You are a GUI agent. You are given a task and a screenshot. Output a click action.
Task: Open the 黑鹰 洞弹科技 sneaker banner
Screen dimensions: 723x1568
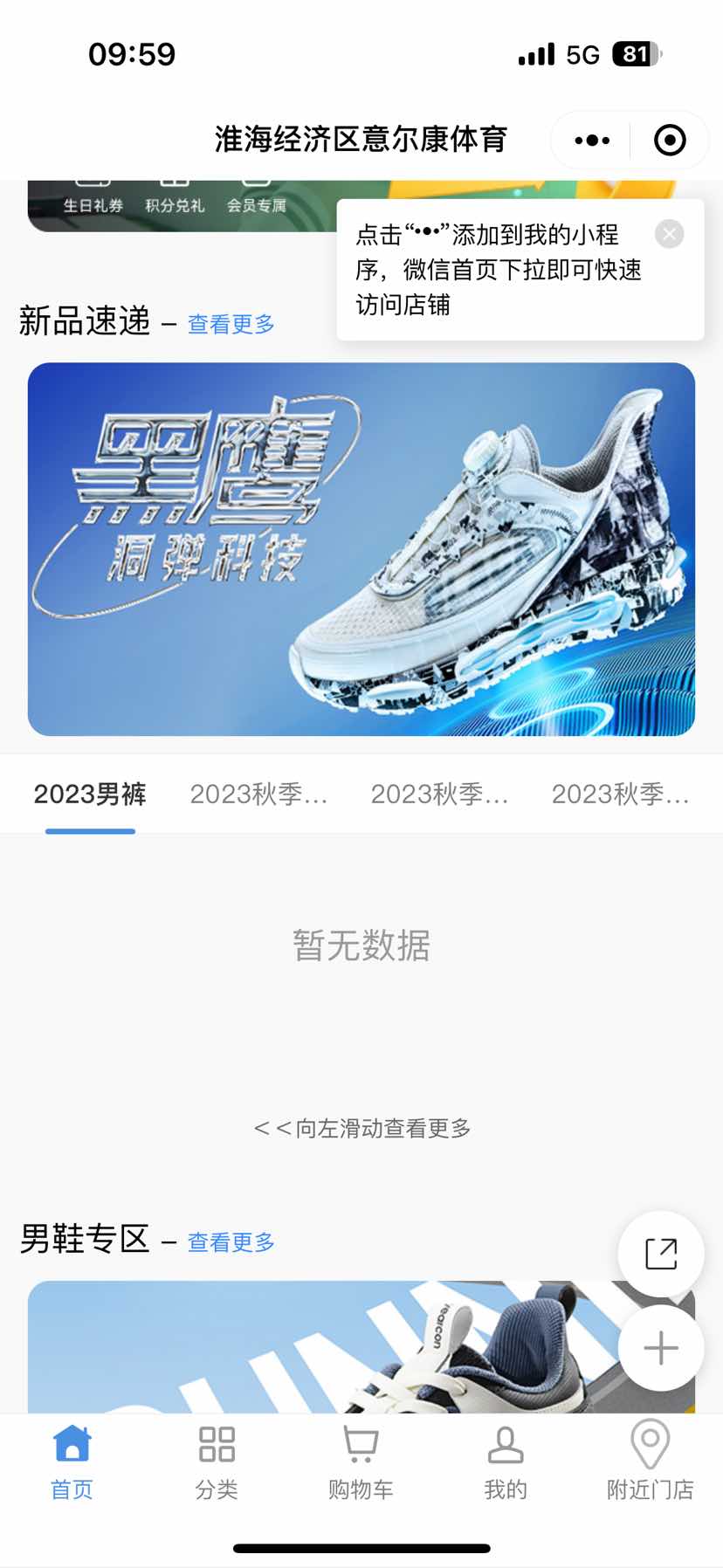[x=361, y=549]
